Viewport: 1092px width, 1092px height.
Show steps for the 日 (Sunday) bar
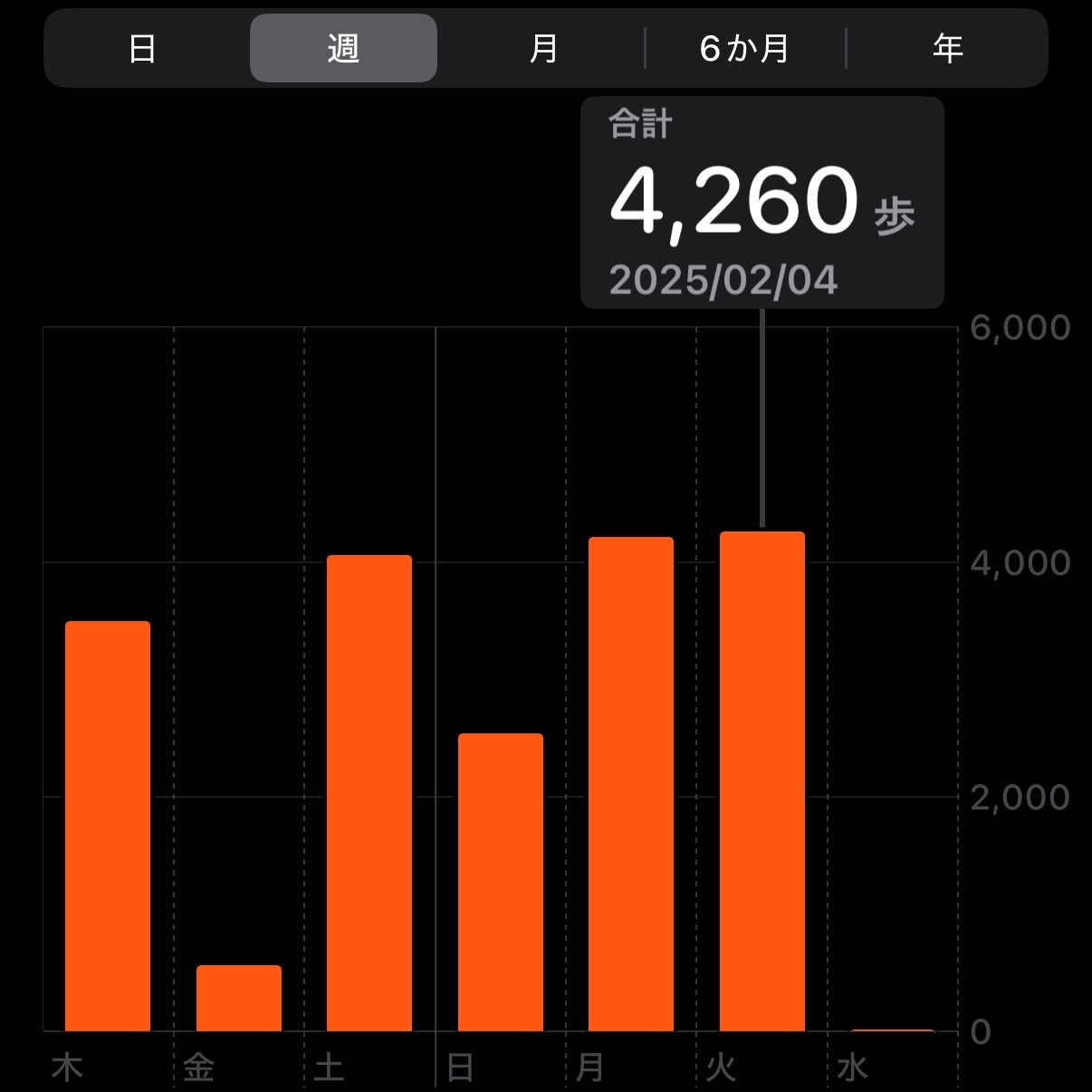point(501,882)
